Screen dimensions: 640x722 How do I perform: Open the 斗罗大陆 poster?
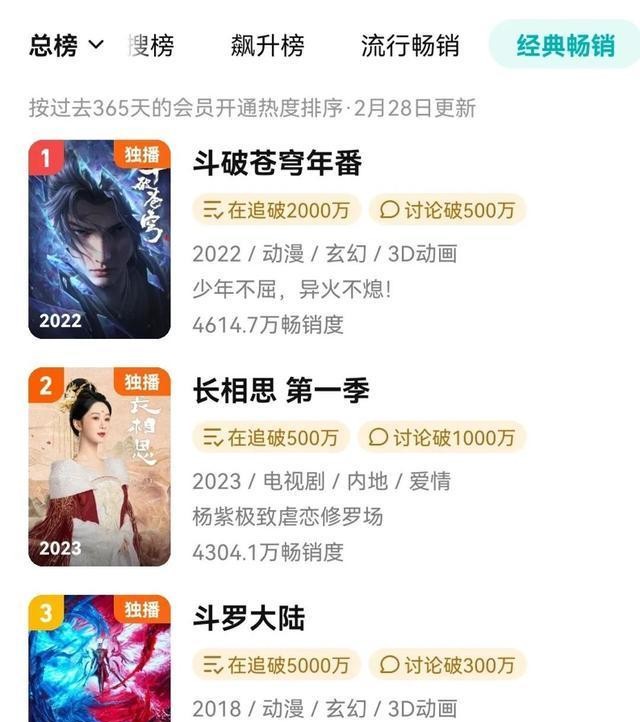pos(99,658)
